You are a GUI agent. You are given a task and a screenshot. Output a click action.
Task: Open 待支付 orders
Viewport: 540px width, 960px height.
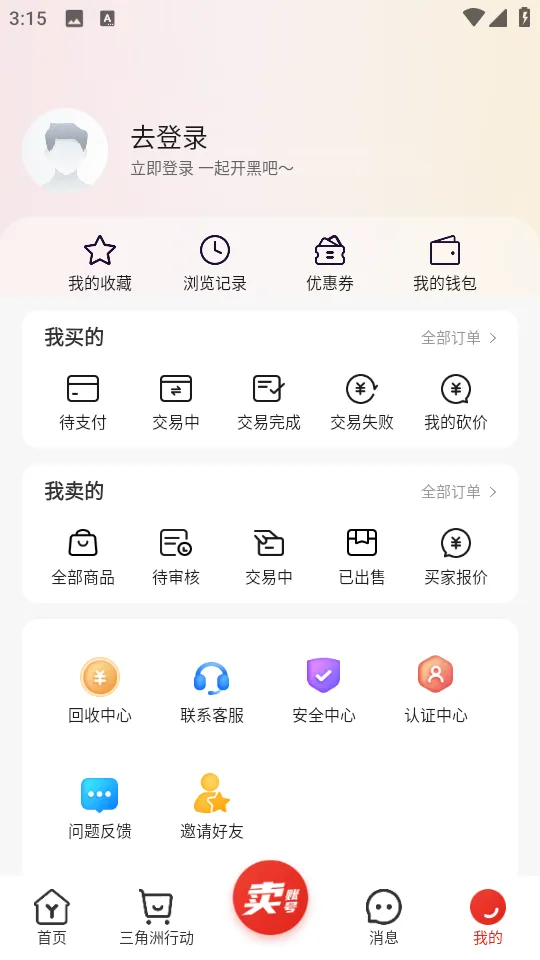point(83,402)
